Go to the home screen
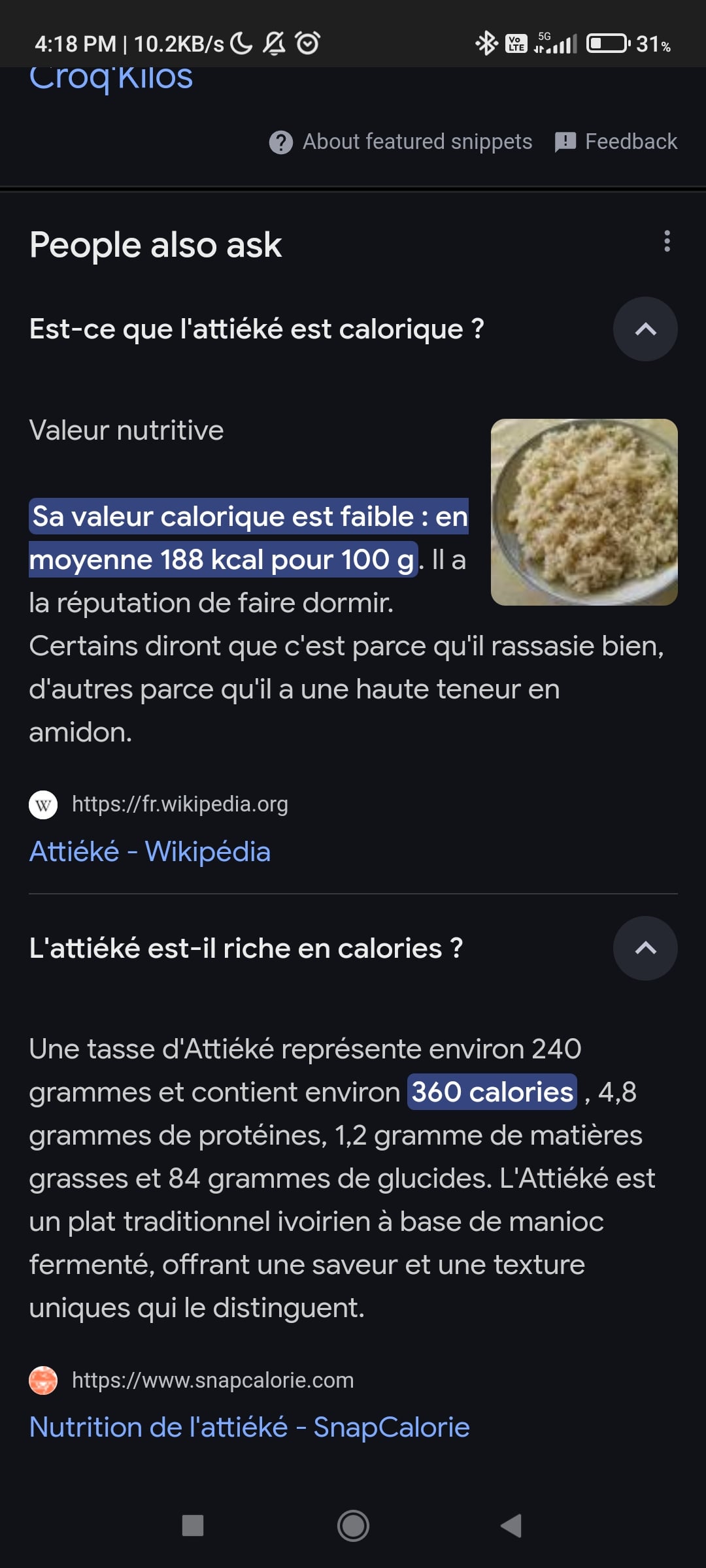Image resolution: width=706 pixels, height=1568 pixels. 353,1526
